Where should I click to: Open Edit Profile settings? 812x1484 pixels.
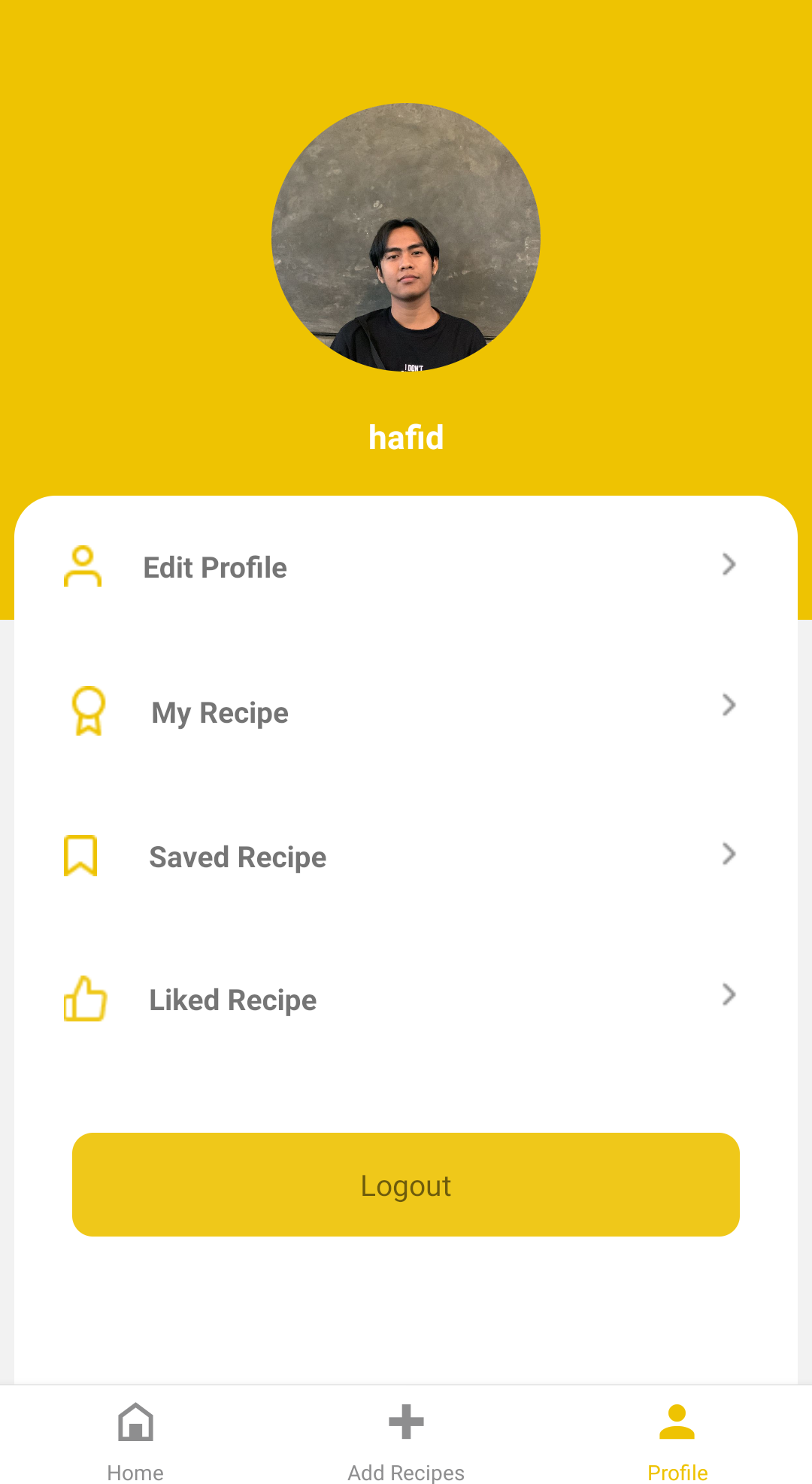(x=215, y=566)
